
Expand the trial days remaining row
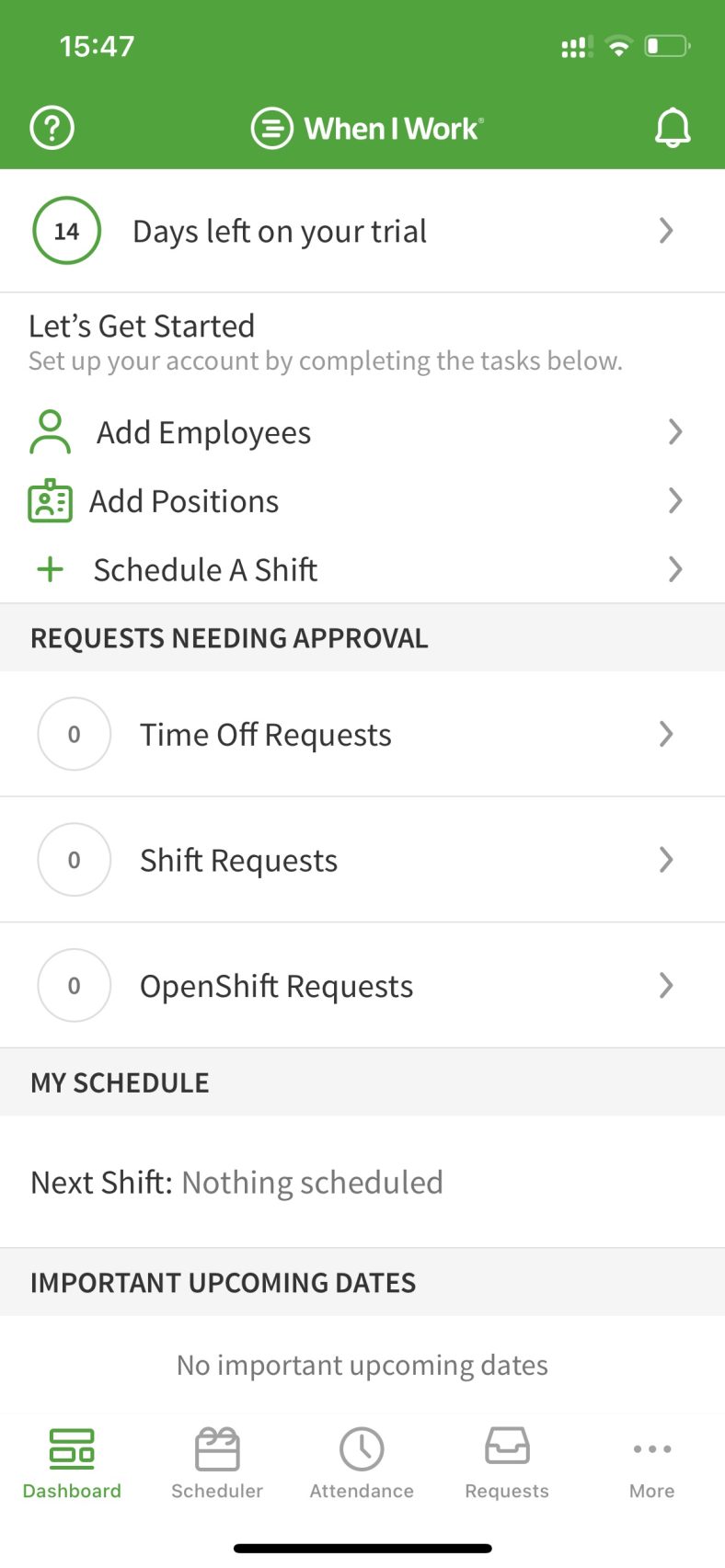tap(362, 231)
